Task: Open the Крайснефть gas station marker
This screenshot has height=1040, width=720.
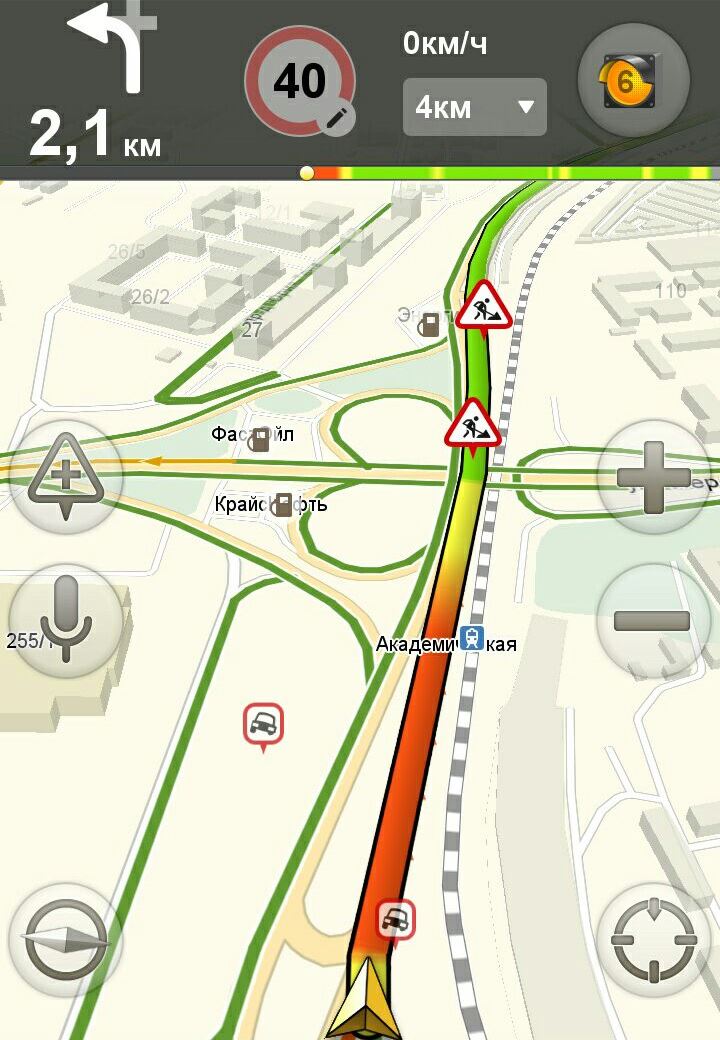Action: point(283,504)
